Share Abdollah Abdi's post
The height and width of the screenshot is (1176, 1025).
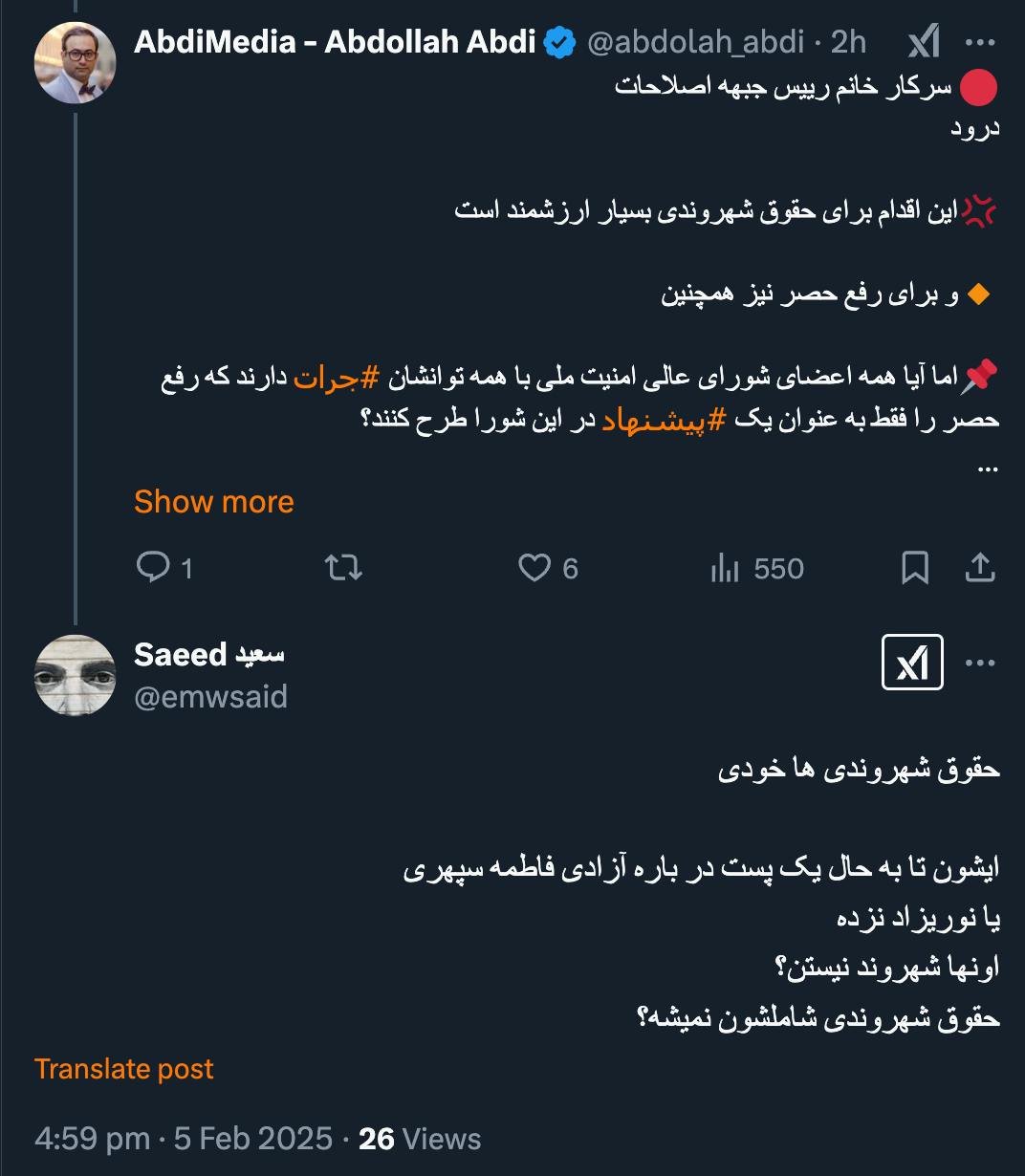point(980,568)
